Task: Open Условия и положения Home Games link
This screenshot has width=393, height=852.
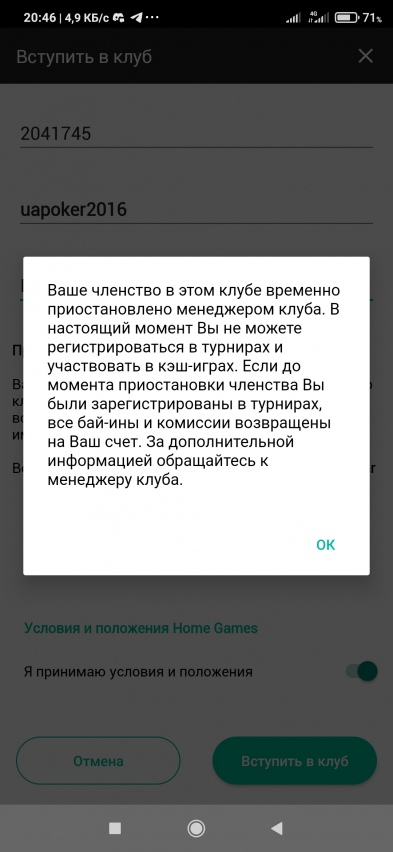Action: 141,629
